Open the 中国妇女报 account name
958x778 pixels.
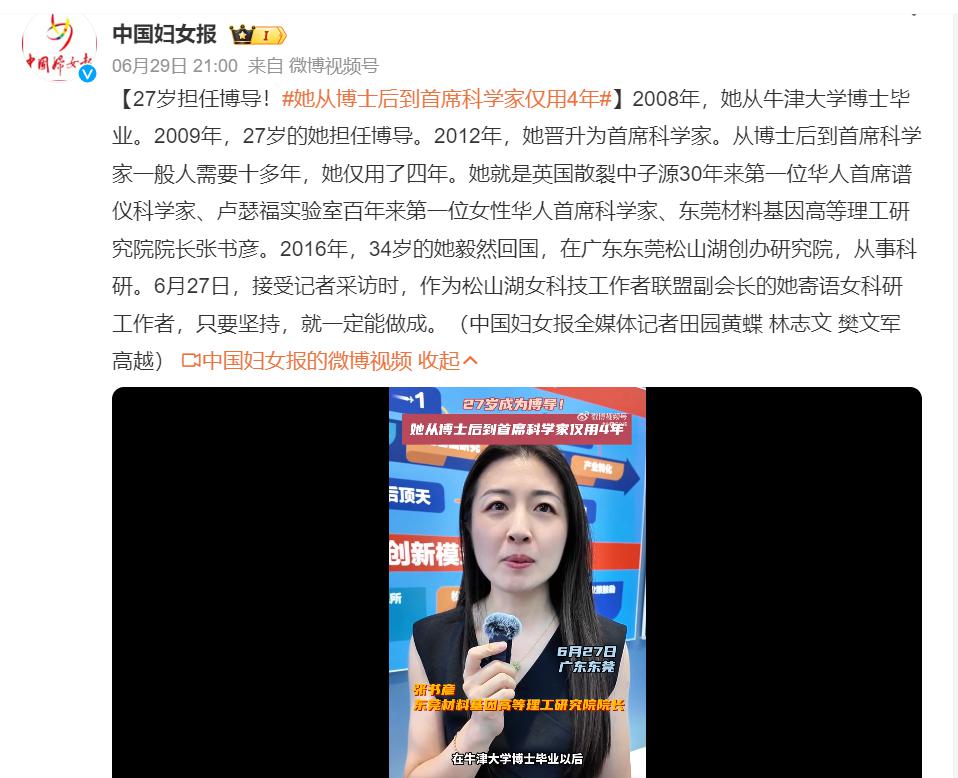pos(164,34)
